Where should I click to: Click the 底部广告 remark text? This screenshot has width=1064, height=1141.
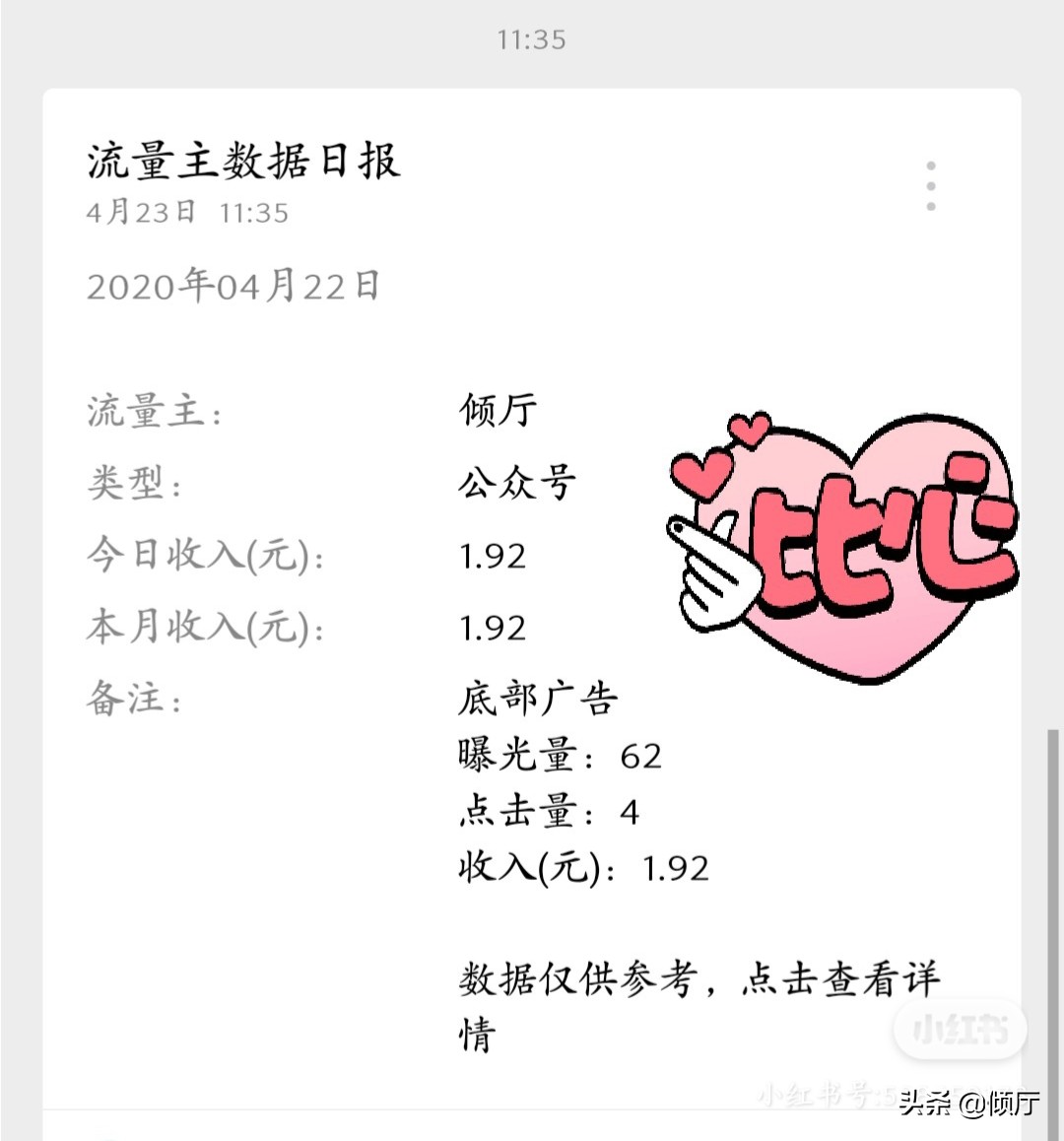coord(537,697)
